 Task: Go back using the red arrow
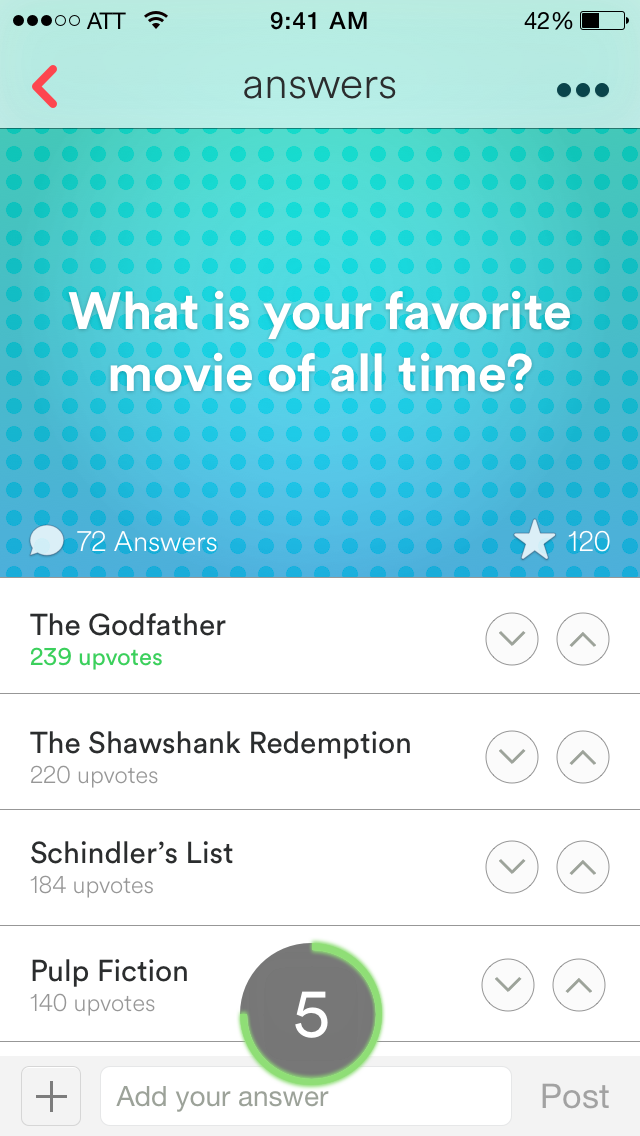(45, 87)
